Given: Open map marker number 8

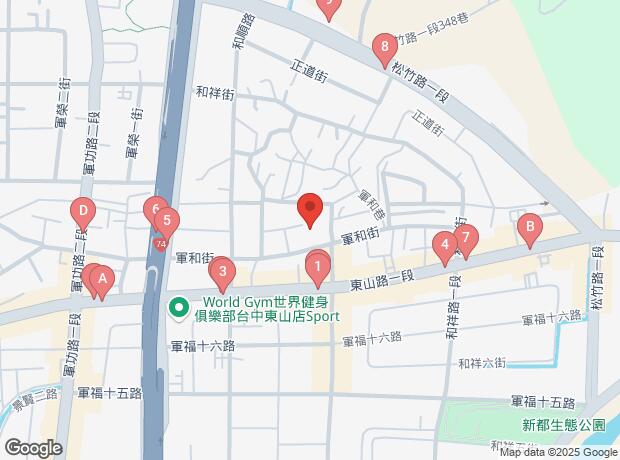Looking at the screenshot, I should click(x=384, y=46).
